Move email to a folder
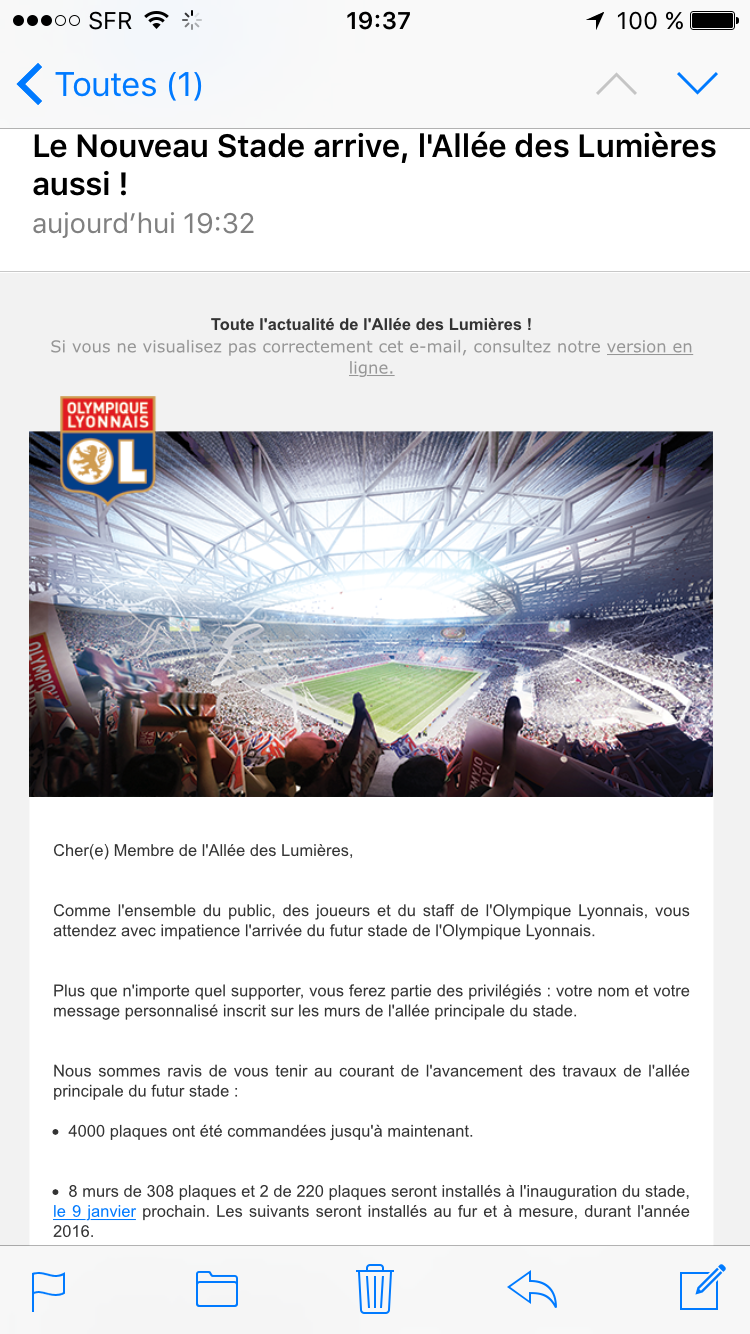The width and height of the screenshot is (750, 1334). tap(217, 1290)
